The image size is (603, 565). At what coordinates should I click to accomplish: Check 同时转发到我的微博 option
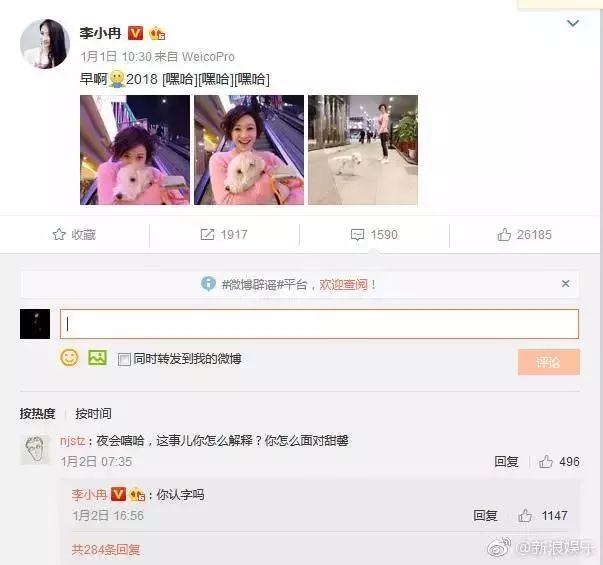point(125,359)
